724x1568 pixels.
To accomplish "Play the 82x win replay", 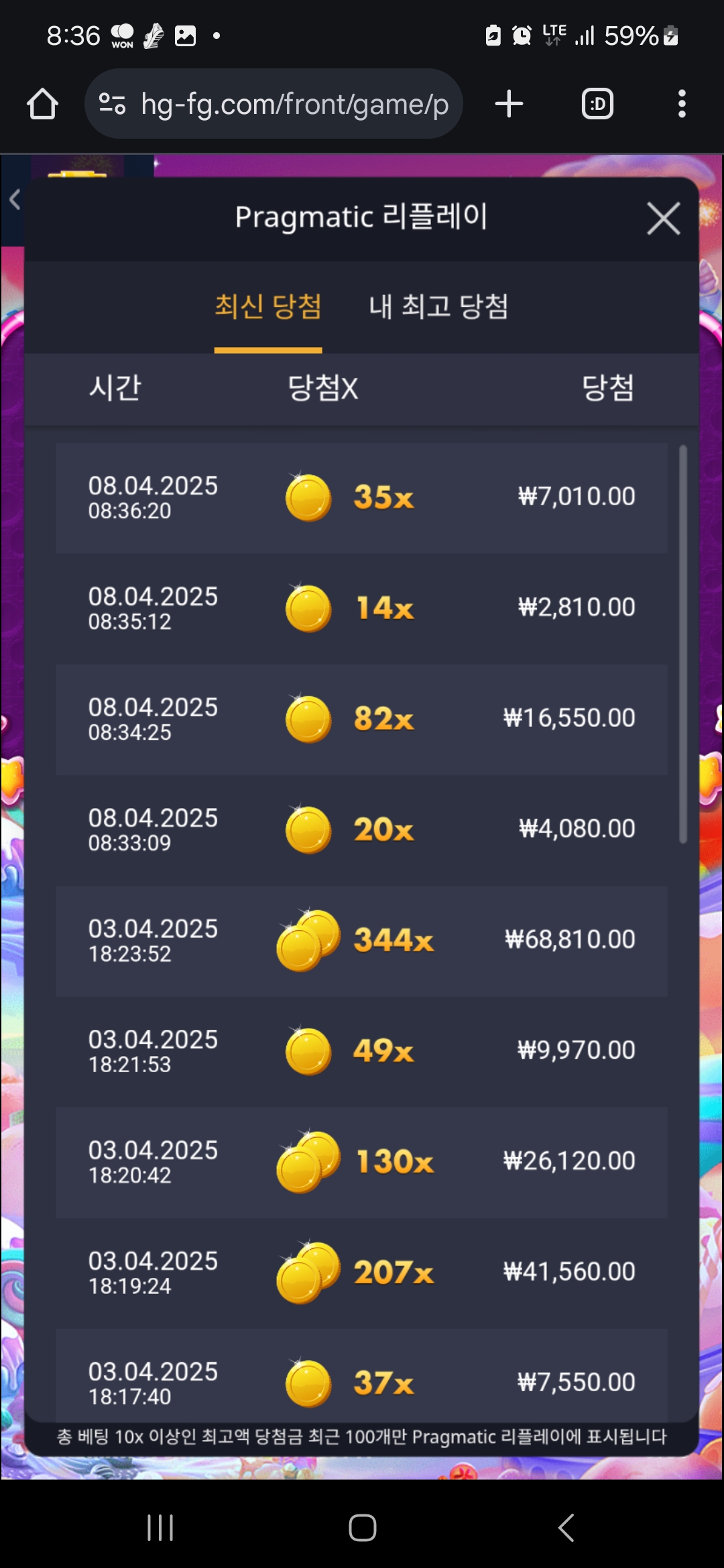I will point(361,719).
